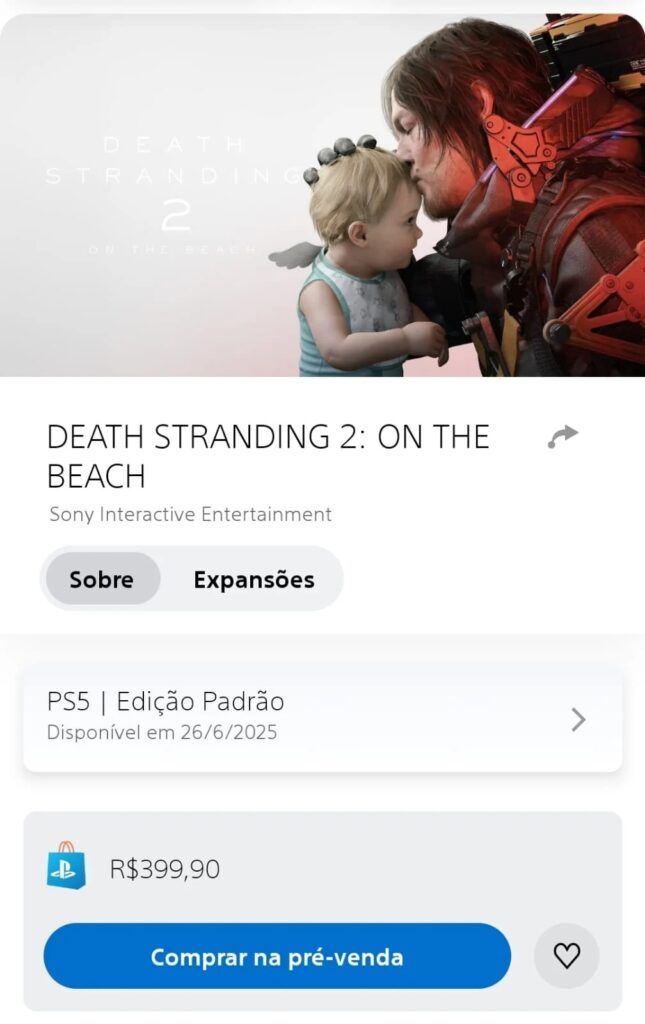The height and width of the screenshot is (1024, 645).
Task: Share Death Stranding 2 game page
Action: click(x=563, y=437)
